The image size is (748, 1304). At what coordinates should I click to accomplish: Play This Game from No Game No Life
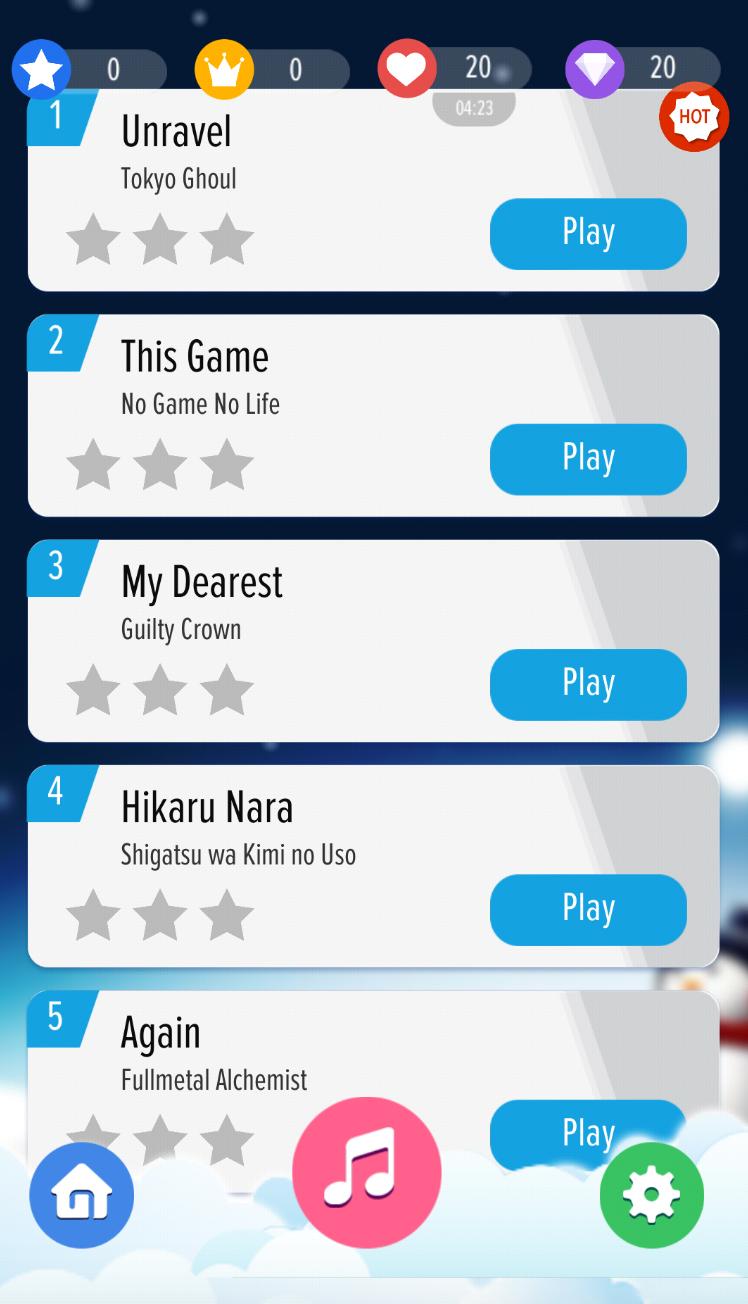click(x=588, y=459)
